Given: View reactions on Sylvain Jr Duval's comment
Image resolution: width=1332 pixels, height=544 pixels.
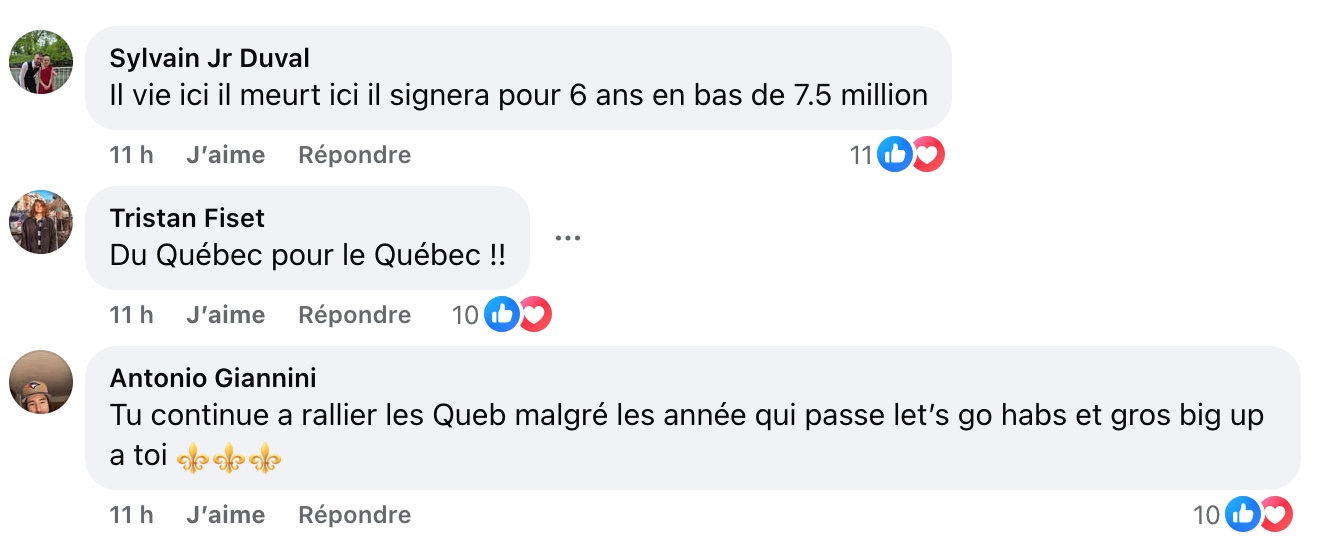Looking at the screenshot, I should tap(909, 155).
